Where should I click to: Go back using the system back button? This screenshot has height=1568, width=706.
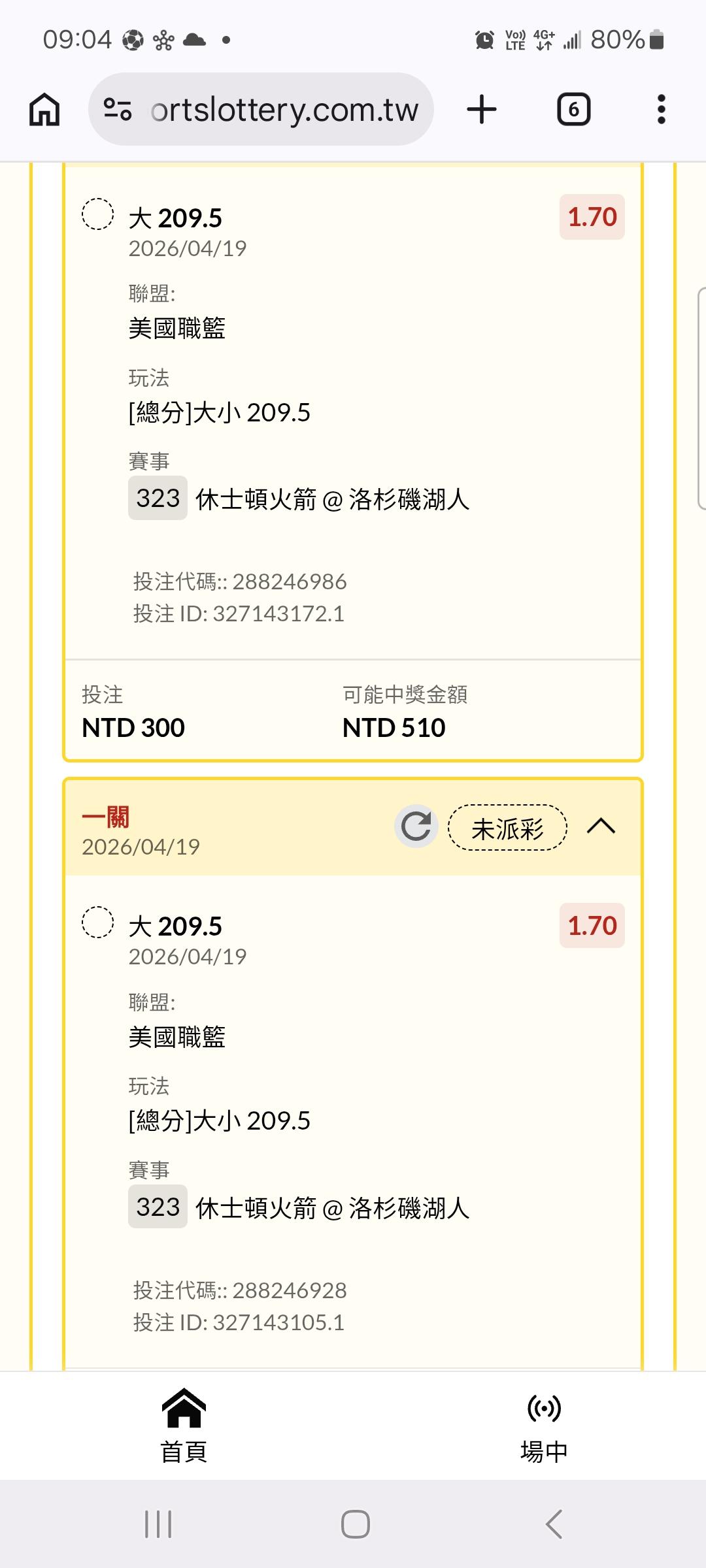(x=554, y=1524)
